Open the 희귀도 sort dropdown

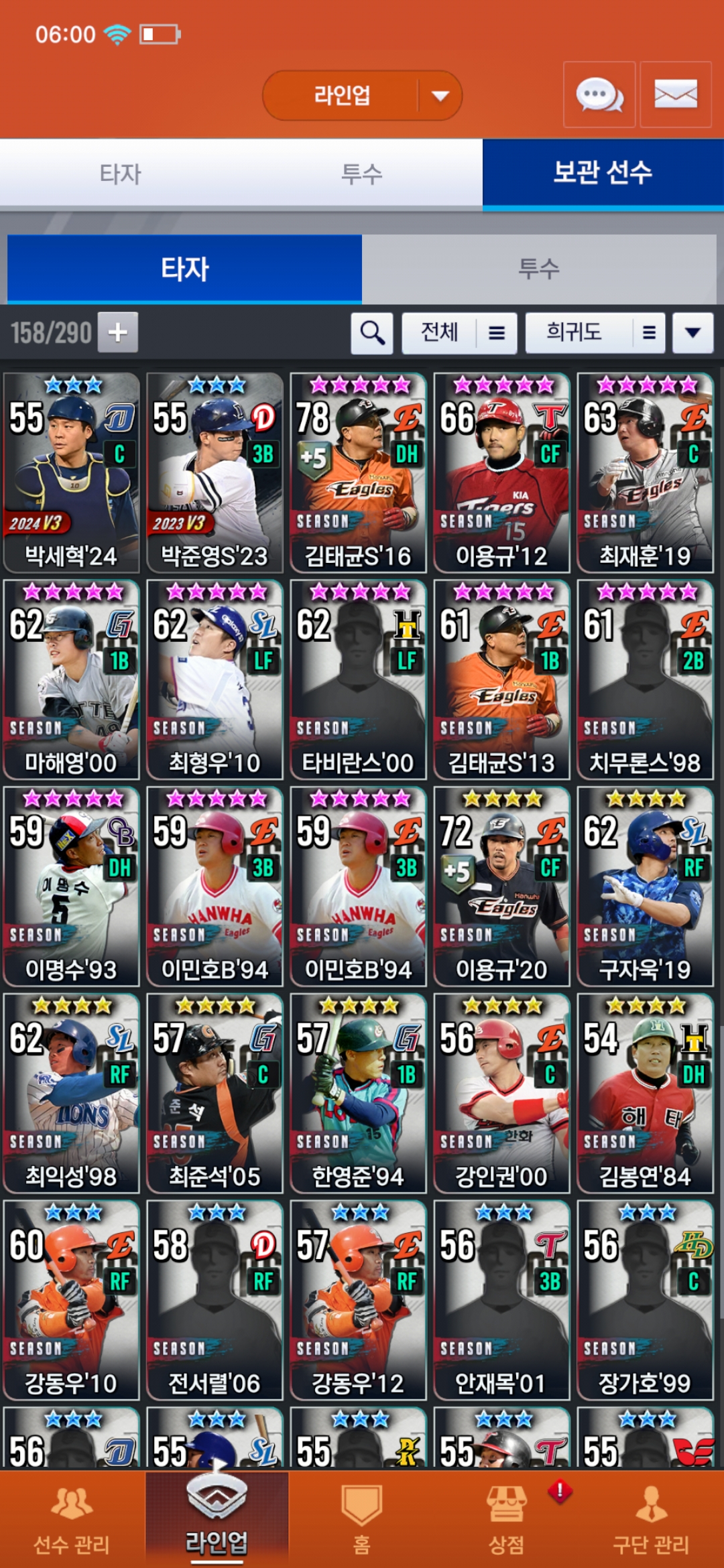595,332
